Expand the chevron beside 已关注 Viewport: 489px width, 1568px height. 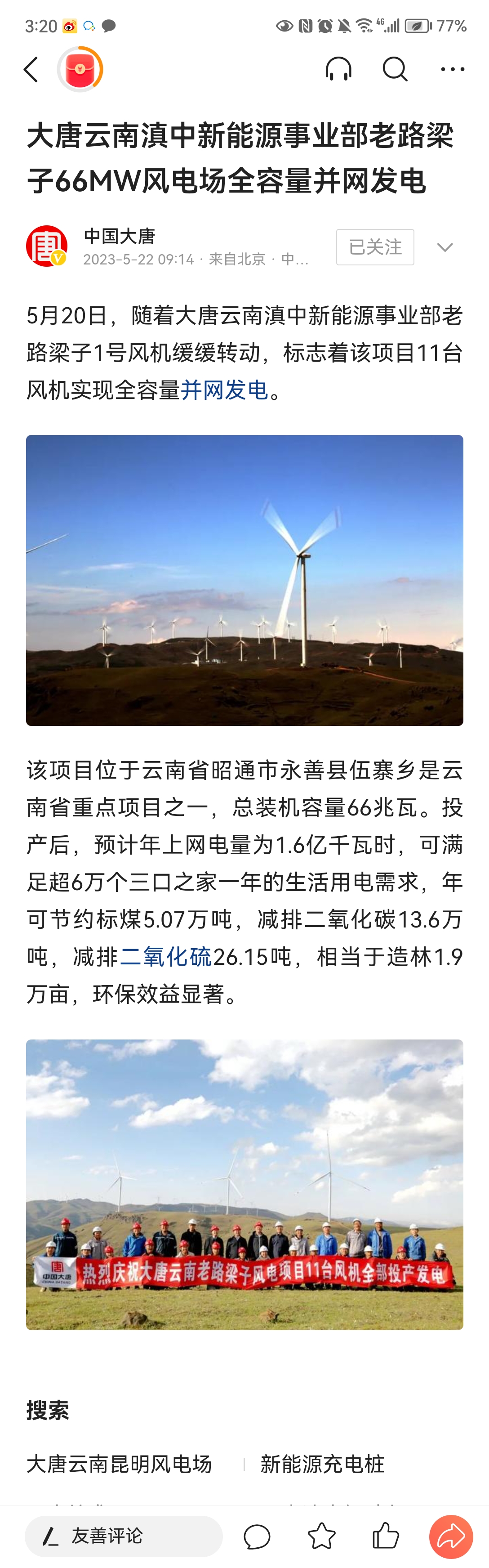(x=445, y=247)
